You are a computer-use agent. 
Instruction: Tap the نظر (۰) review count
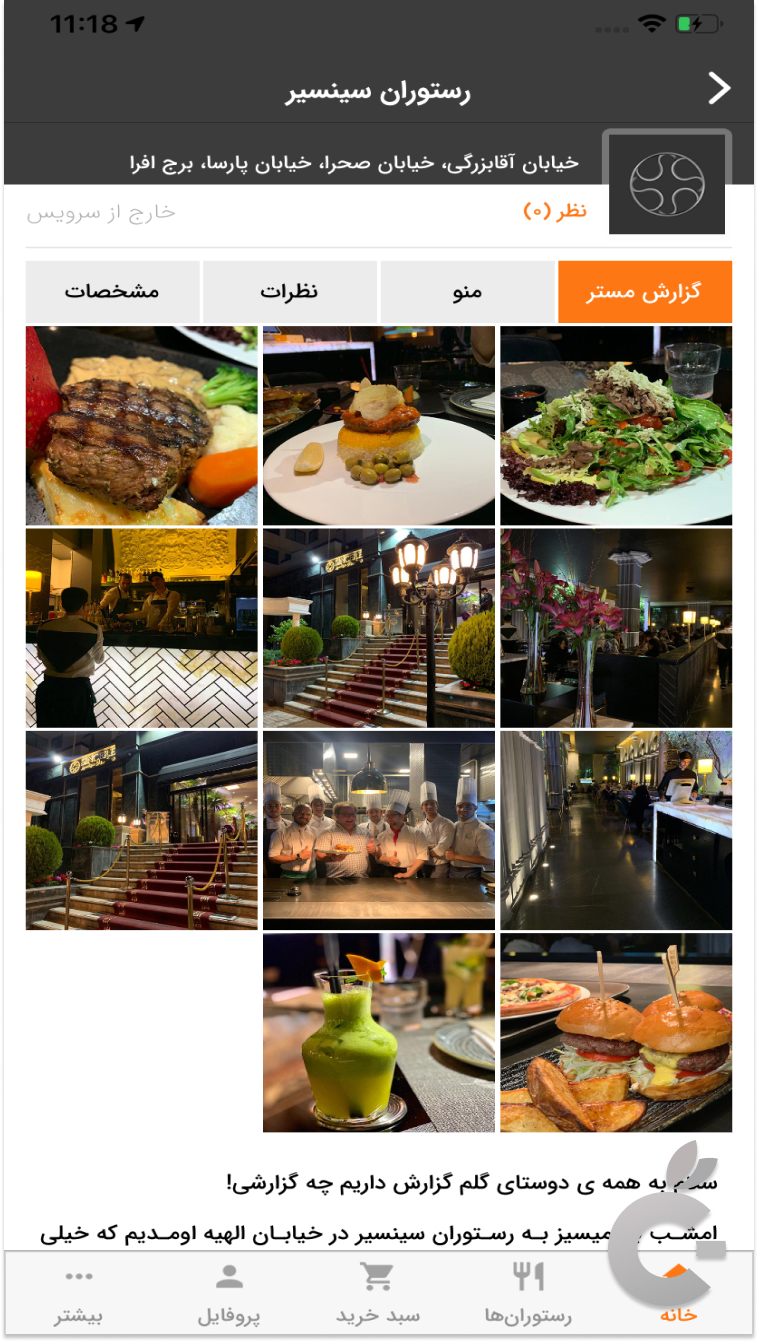[x=555, y=211]
